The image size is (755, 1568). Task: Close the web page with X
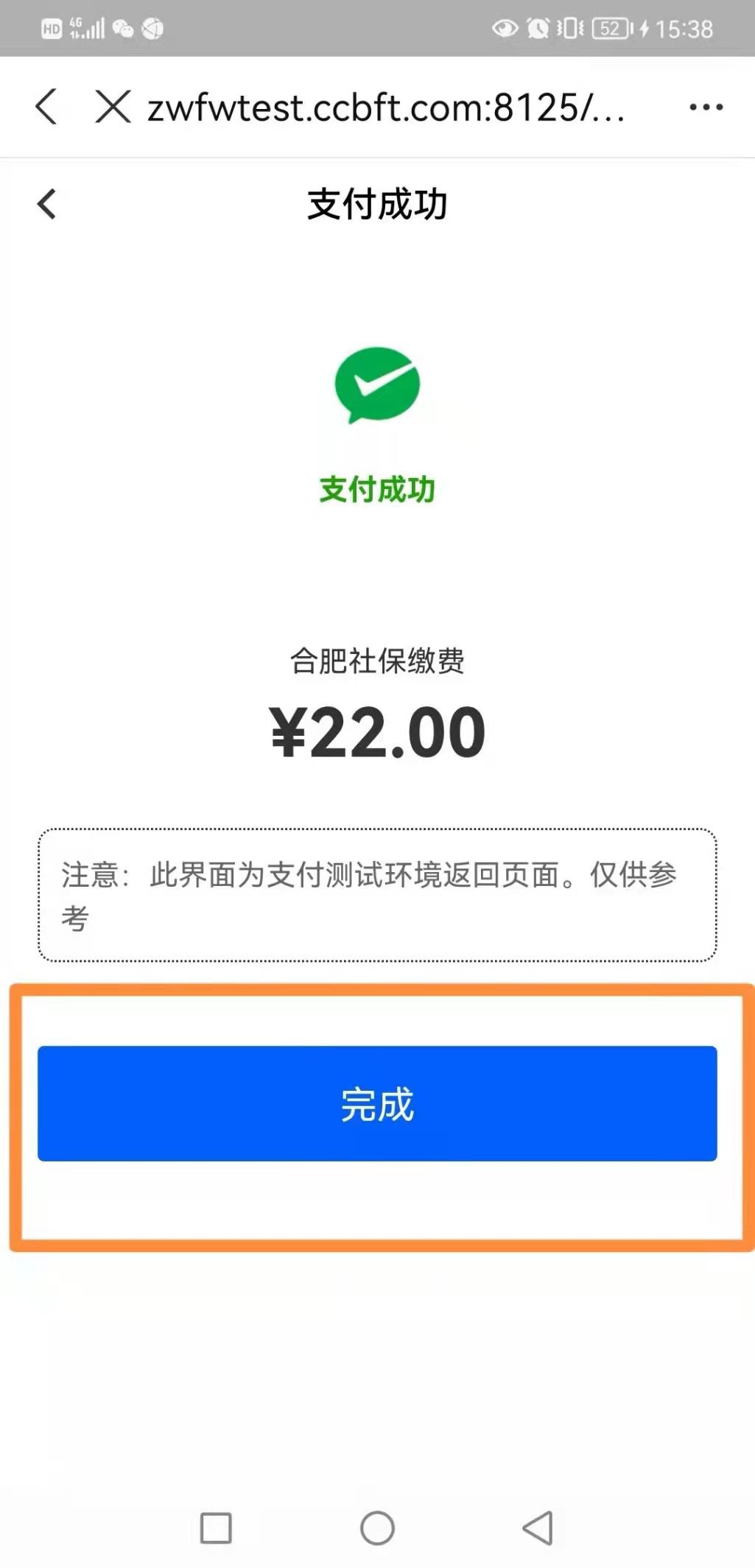tap(113, 107)
